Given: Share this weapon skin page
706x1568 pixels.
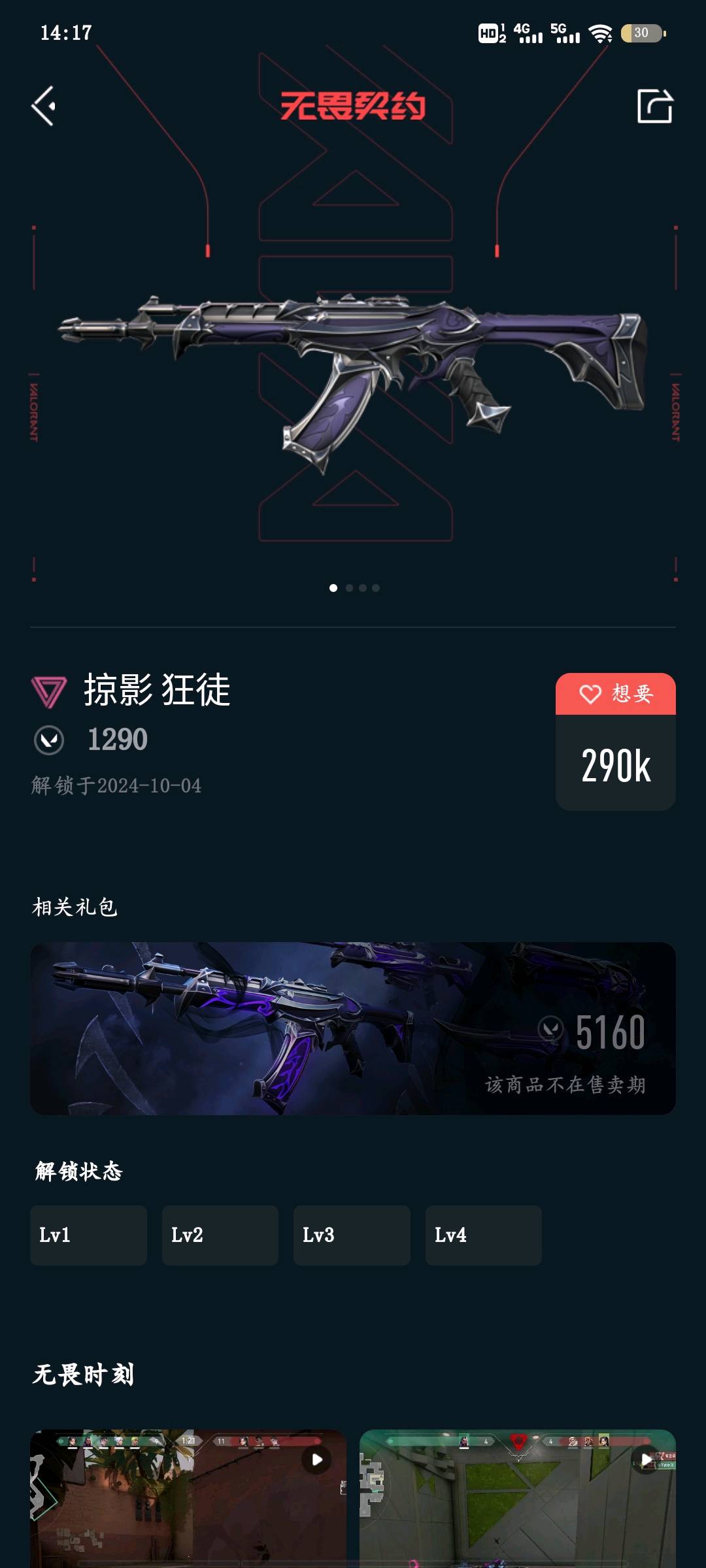Looking at the screenshot, I should click(654, 106).
